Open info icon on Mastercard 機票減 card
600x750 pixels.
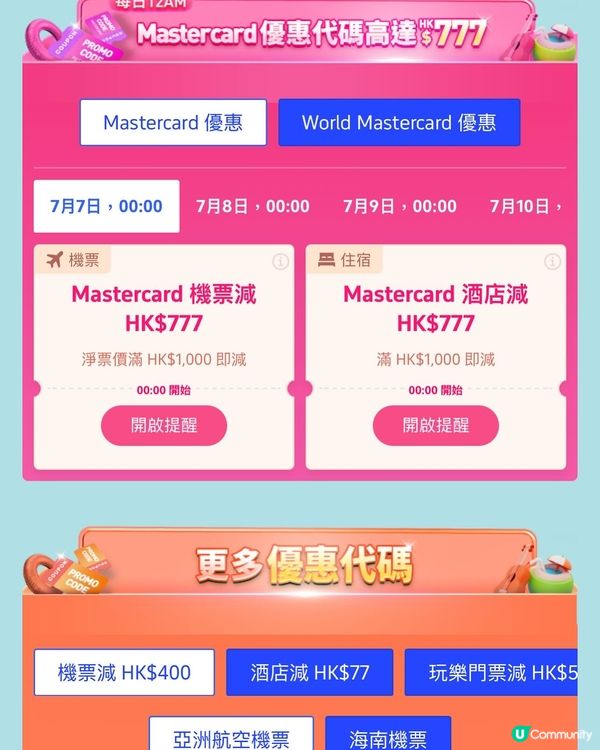[x=281, y=261]
